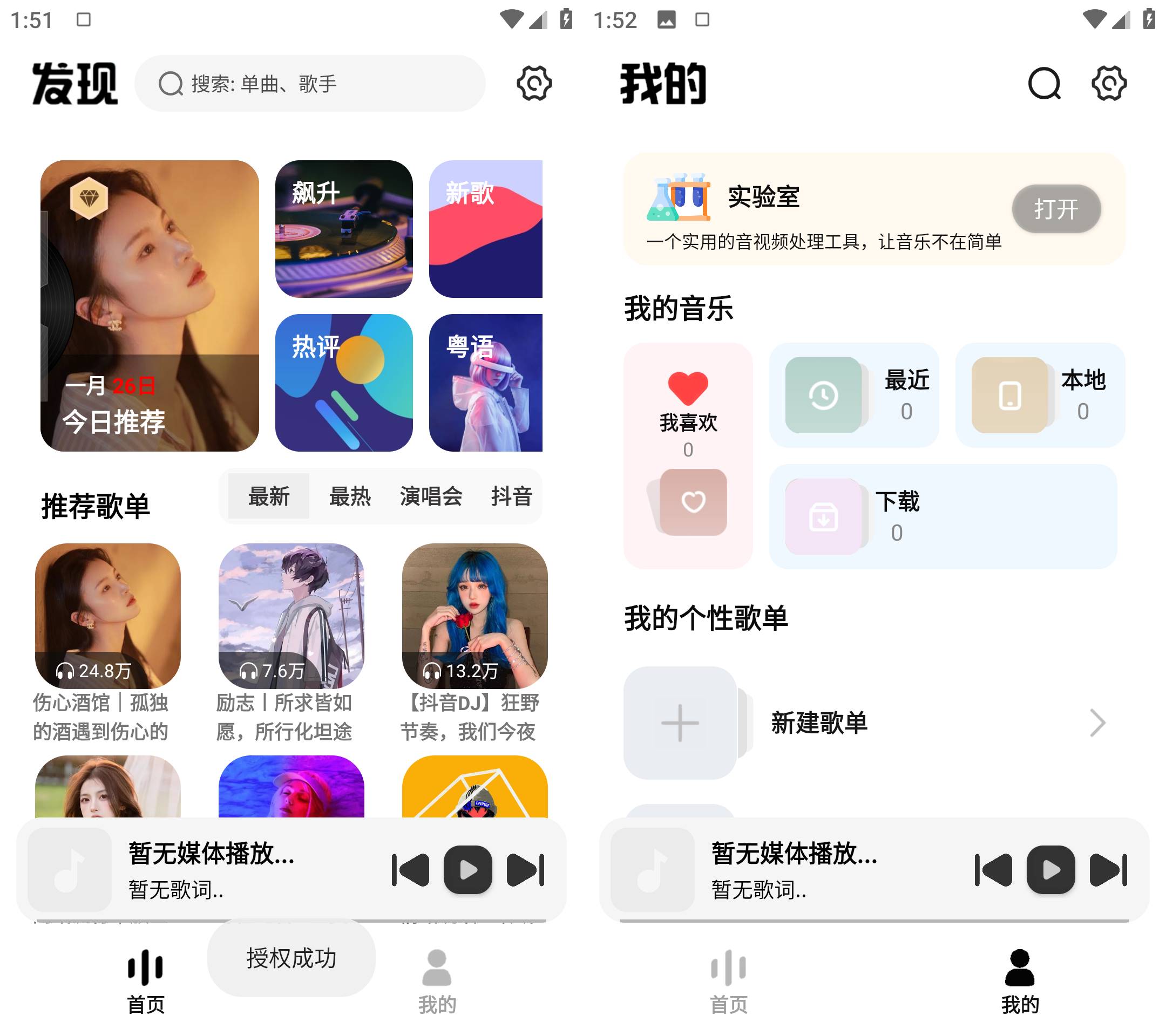The height and width of the screenshot is (1036, 1166).
Task: Open the 我喜欢 favorites card
Action: click(x=688, y=455)
